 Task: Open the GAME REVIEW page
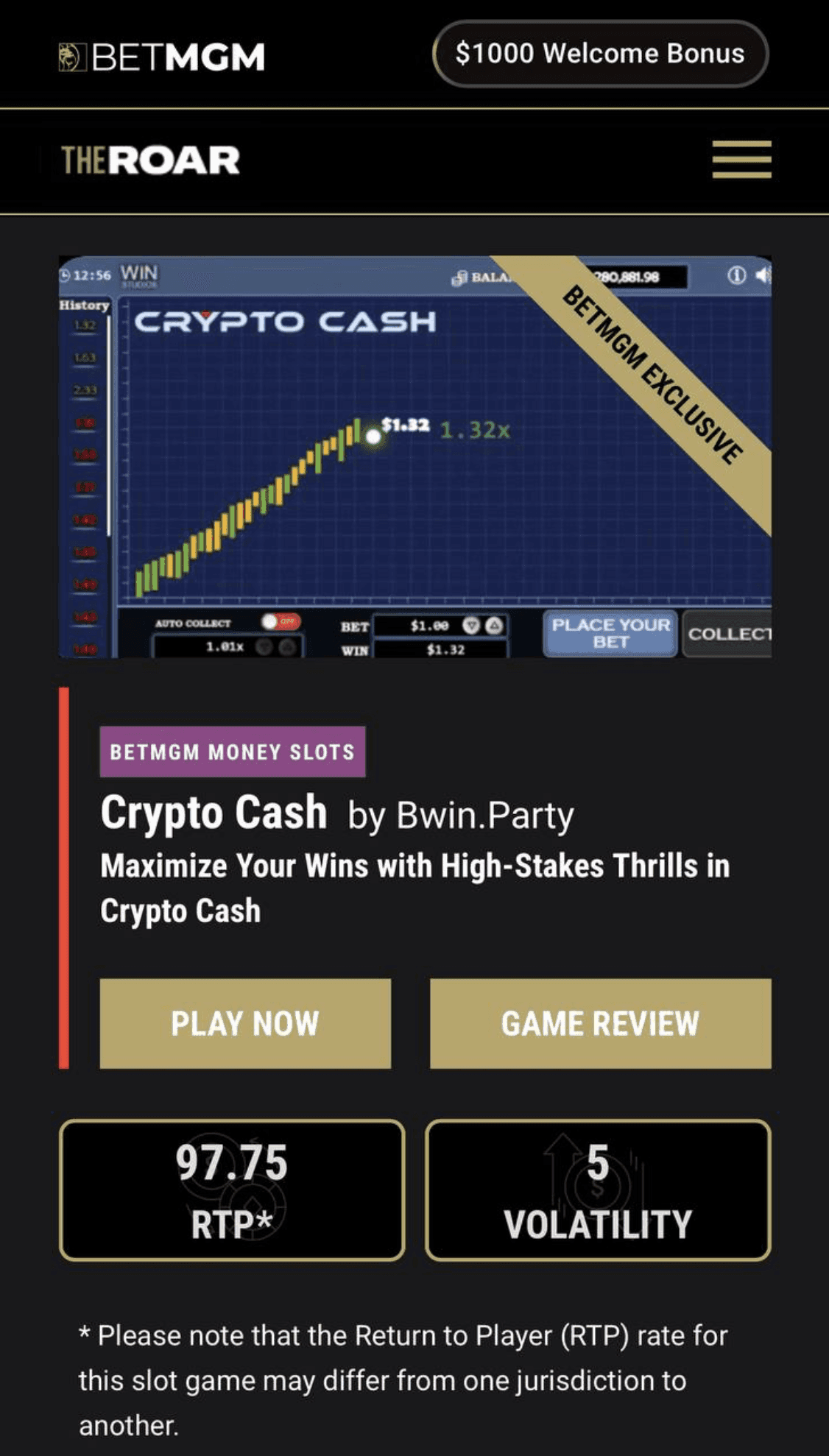[x=599, y=1022]
